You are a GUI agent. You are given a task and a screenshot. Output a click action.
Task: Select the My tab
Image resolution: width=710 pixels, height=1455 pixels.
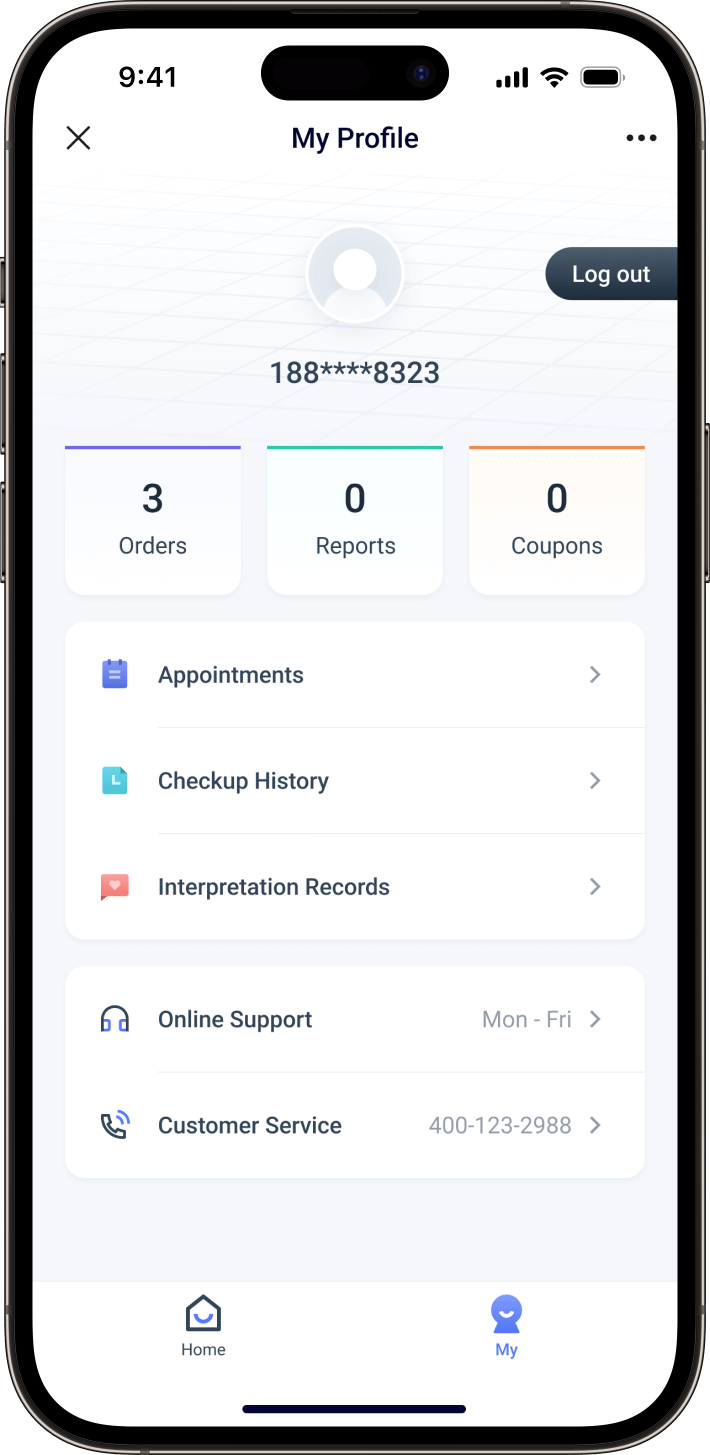click(507, 1327)
